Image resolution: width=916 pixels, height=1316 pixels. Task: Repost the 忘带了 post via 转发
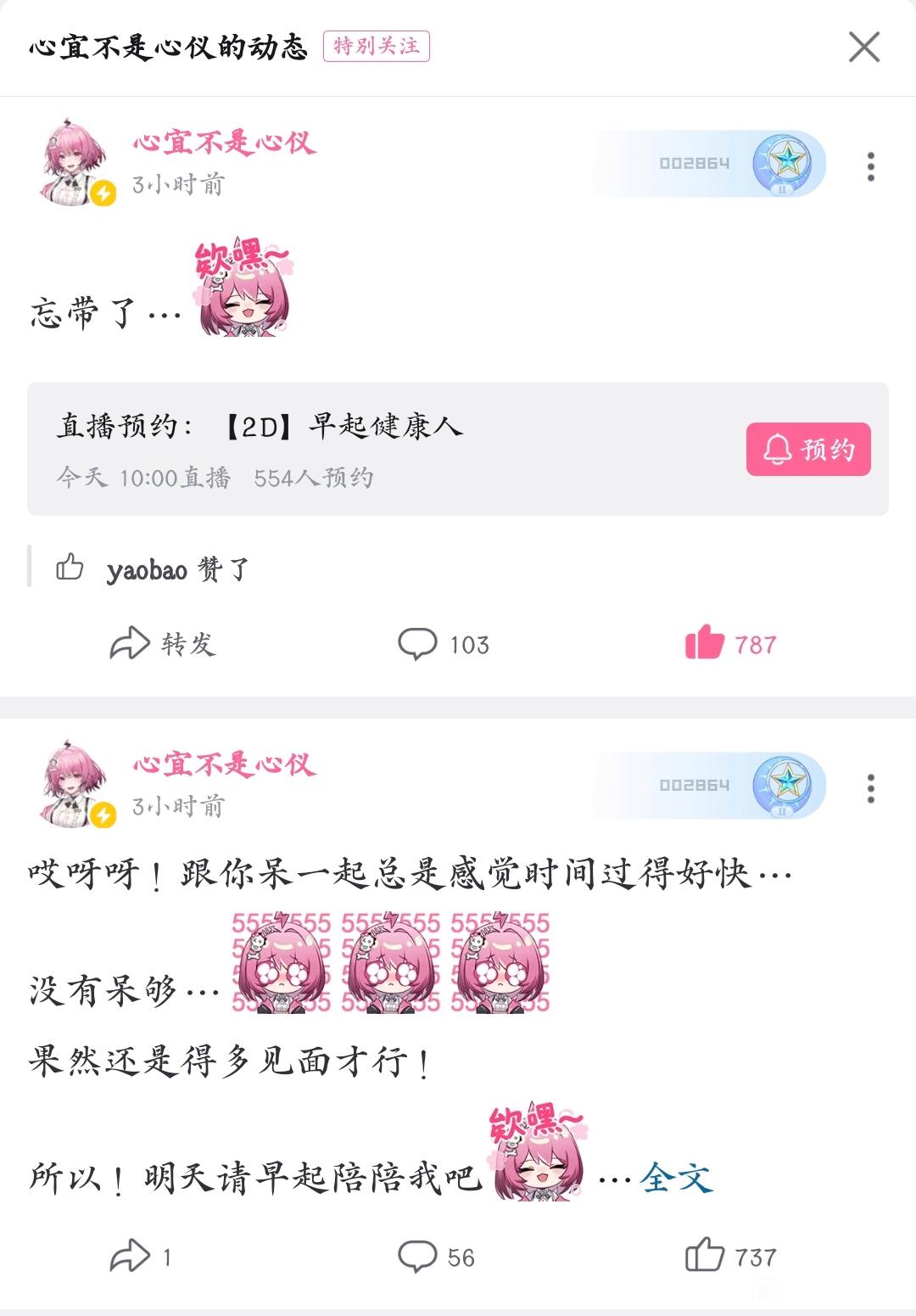point(163,644)
